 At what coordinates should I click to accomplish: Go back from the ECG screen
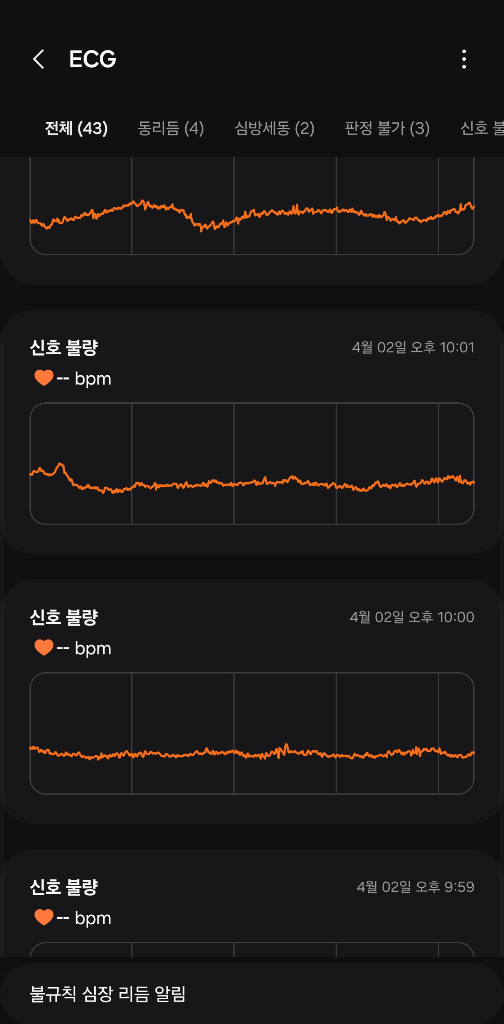[x=39, y=59]
